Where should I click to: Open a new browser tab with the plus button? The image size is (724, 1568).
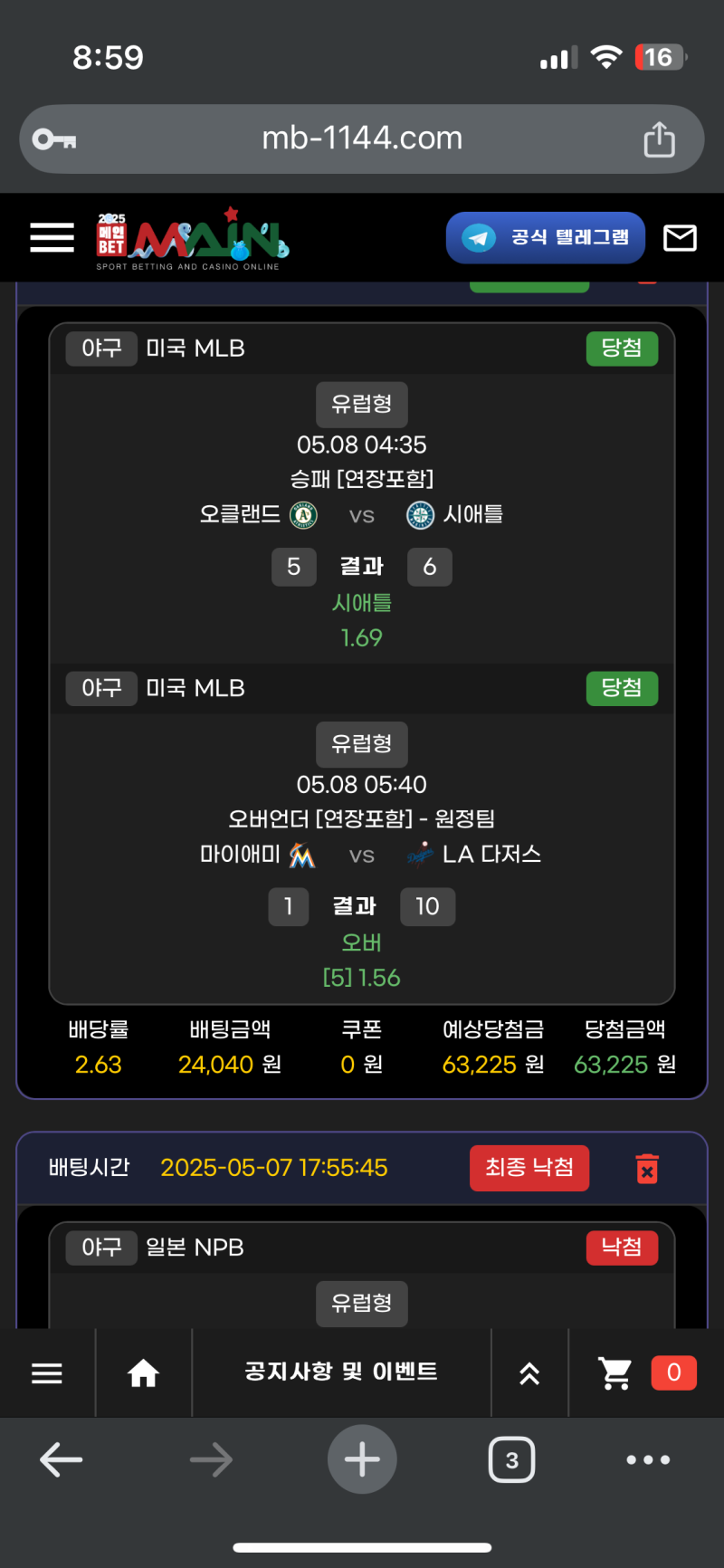tap(362, 1459)
